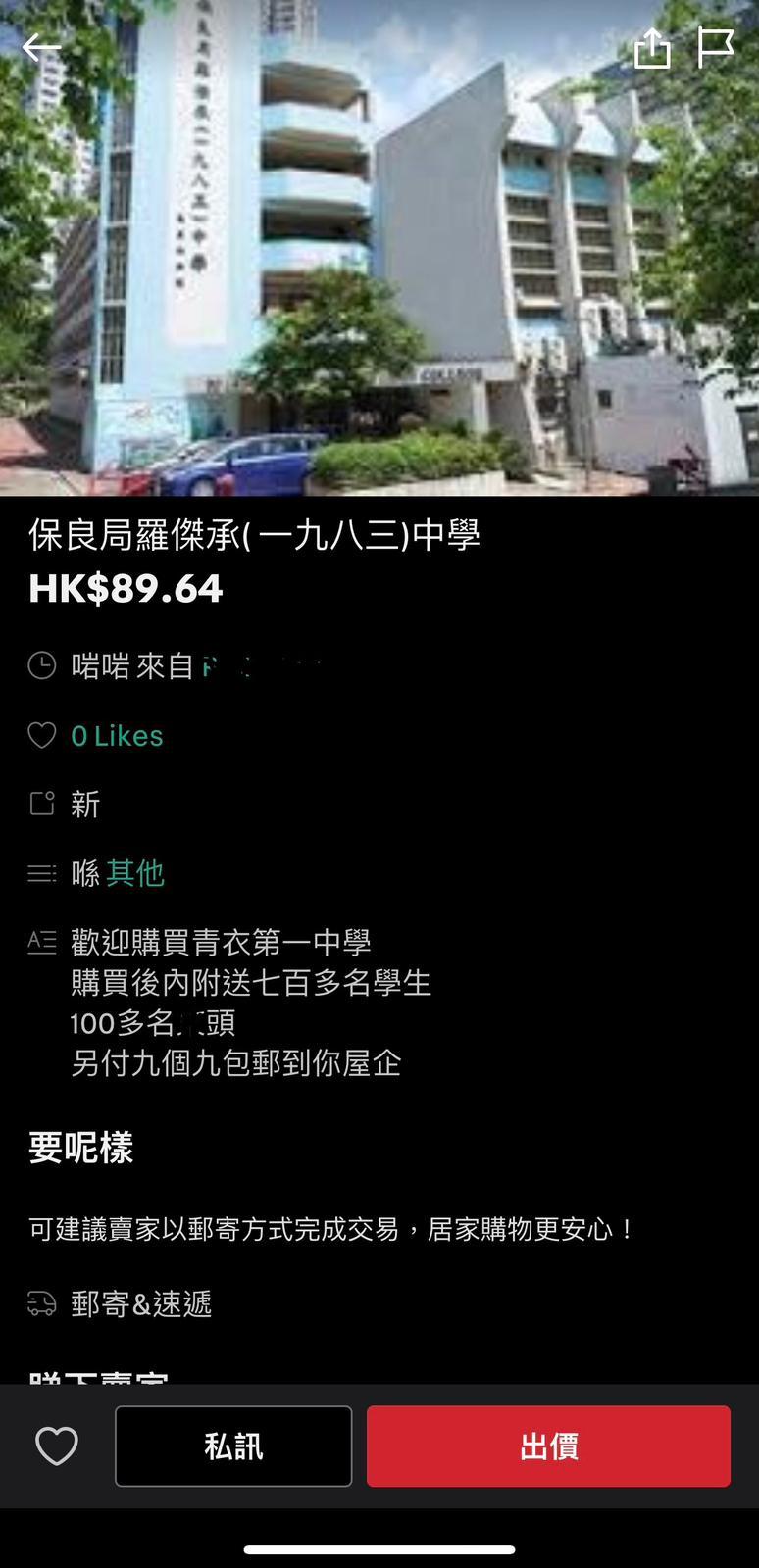View the 0 Likes count

tap(117, 736)
